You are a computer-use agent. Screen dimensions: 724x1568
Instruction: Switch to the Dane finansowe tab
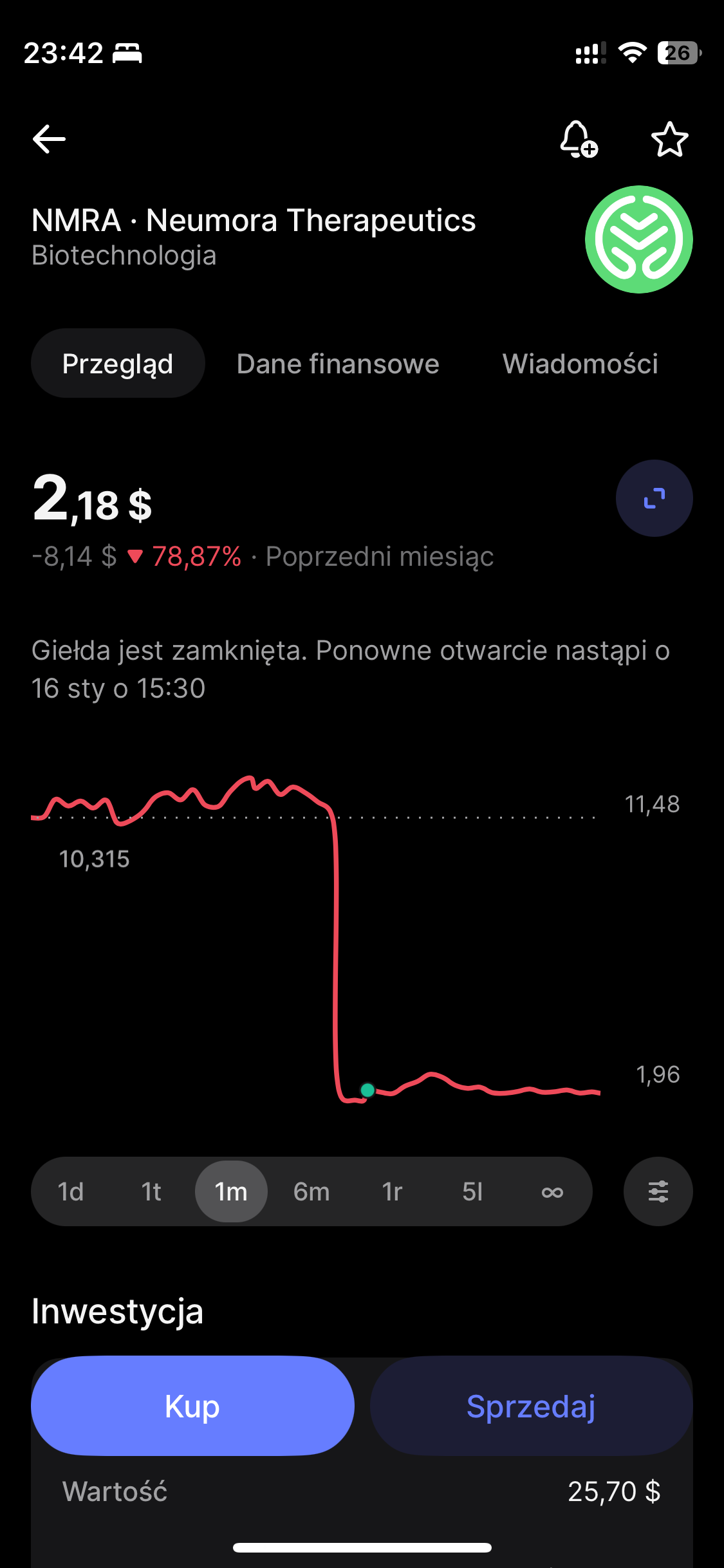click(338, 364)
